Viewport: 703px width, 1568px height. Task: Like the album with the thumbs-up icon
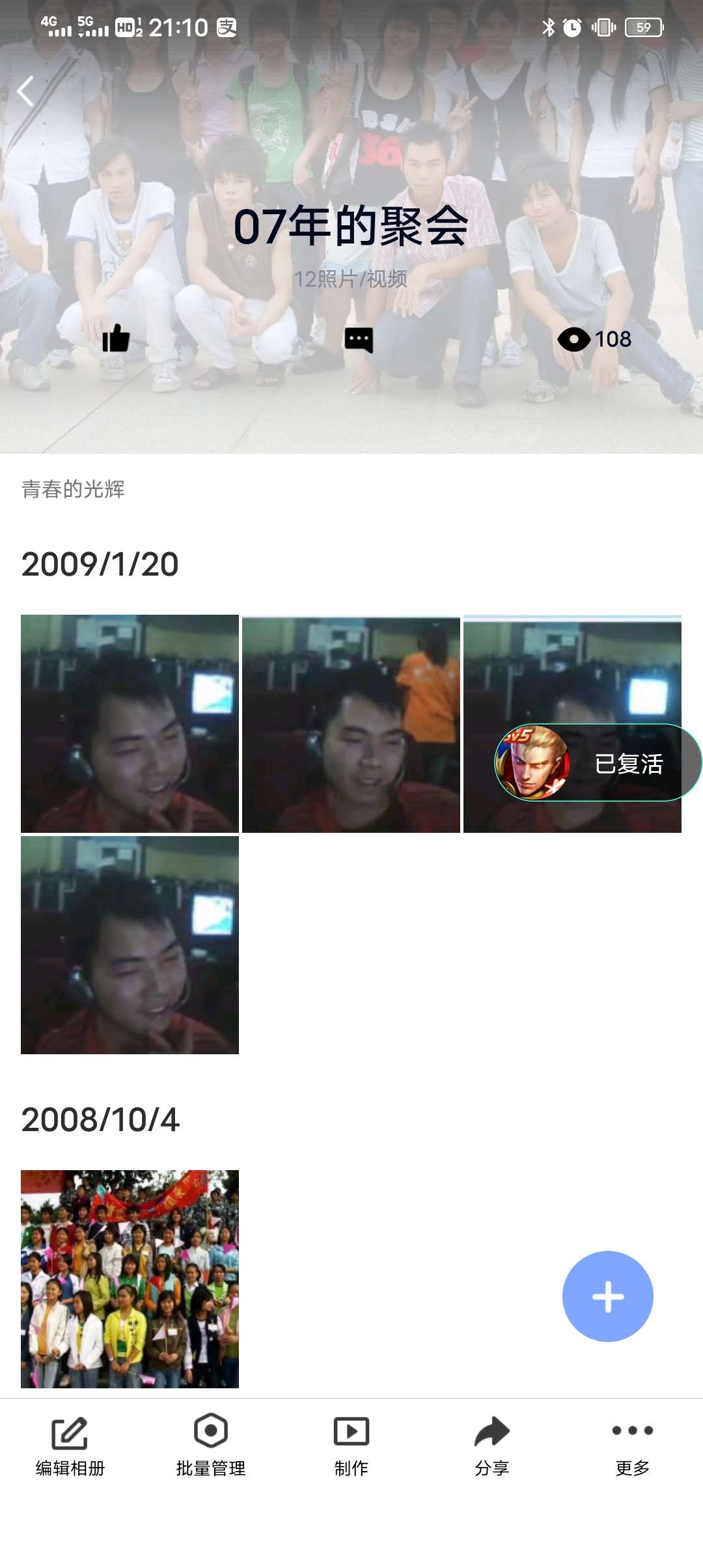click(116, 339)
